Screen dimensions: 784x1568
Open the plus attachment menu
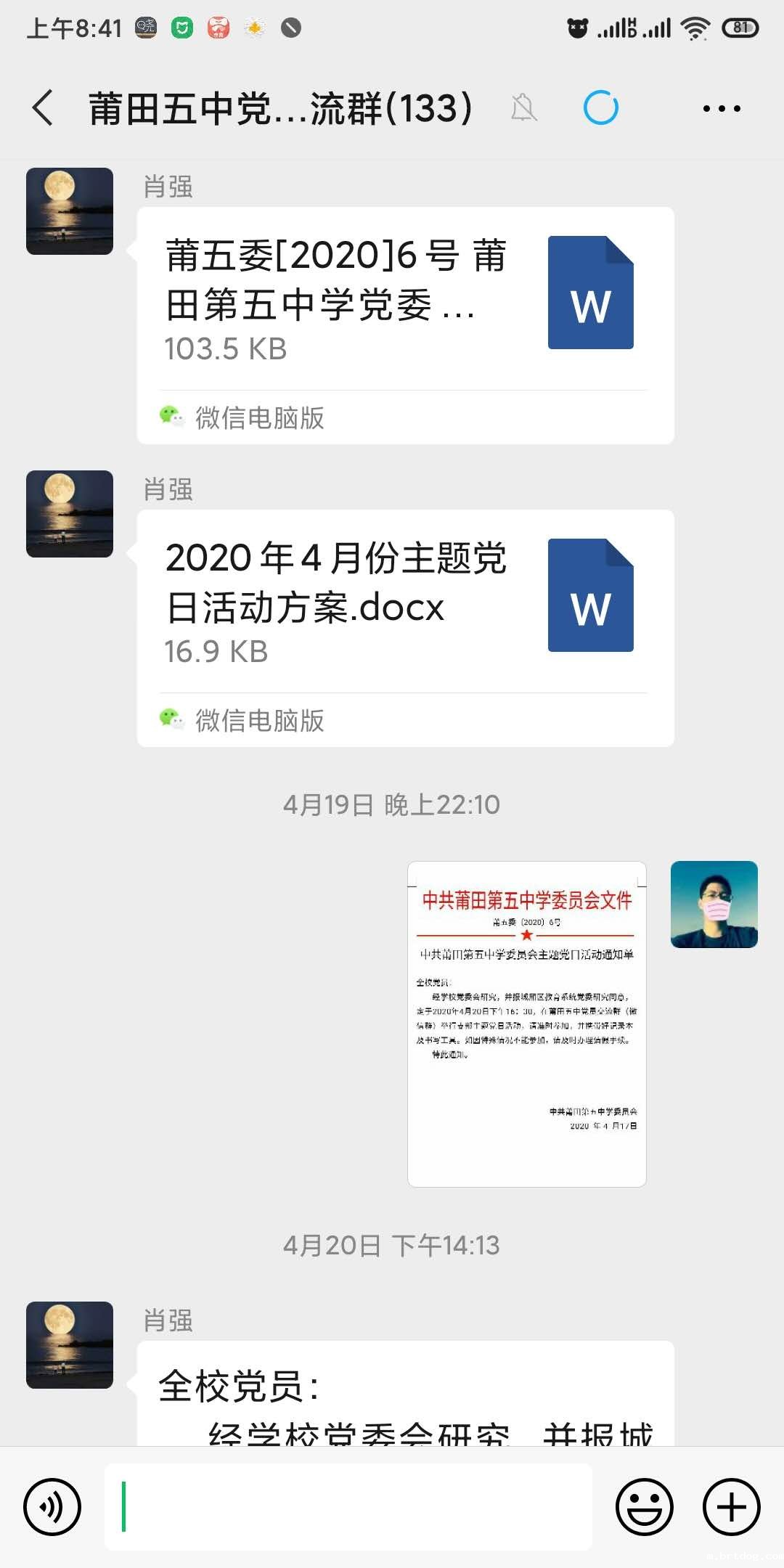click(731, 1507)
